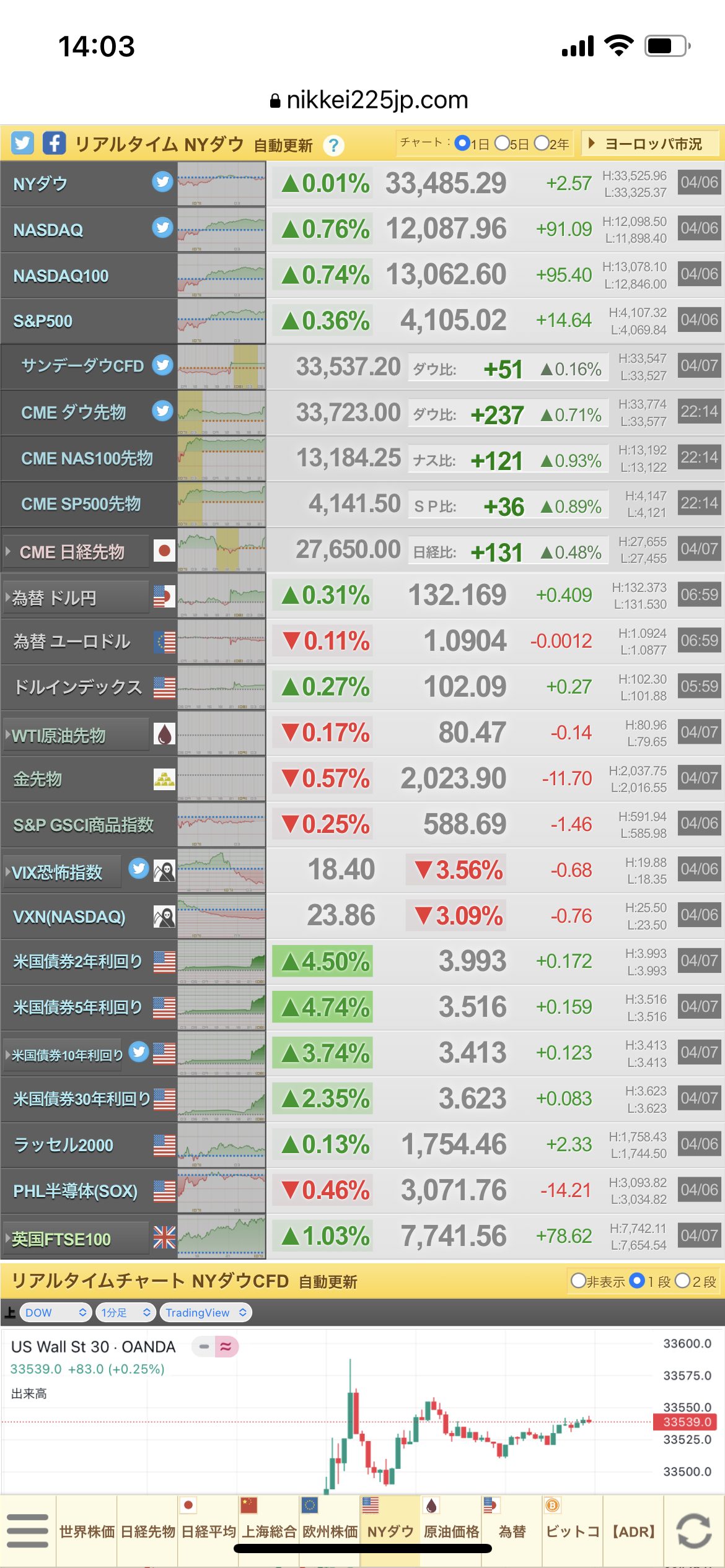
Task: Expand the 為替 ドル円 row
Action: coord(7,597)
